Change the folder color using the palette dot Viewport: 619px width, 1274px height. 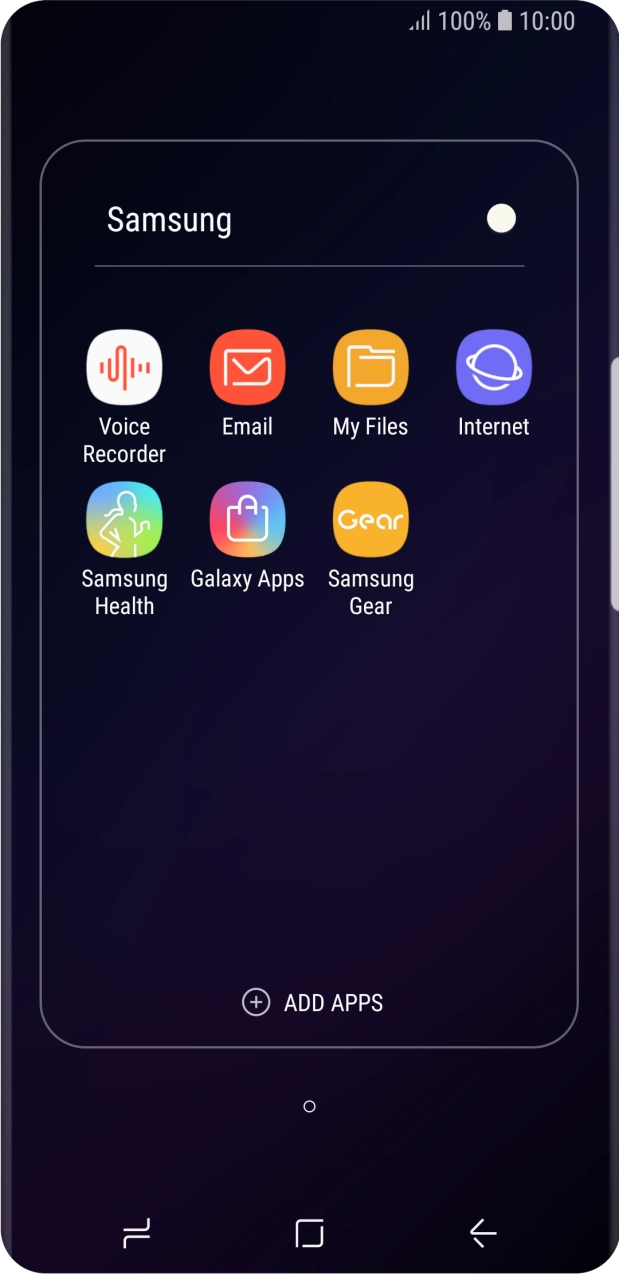coord(501,218)
